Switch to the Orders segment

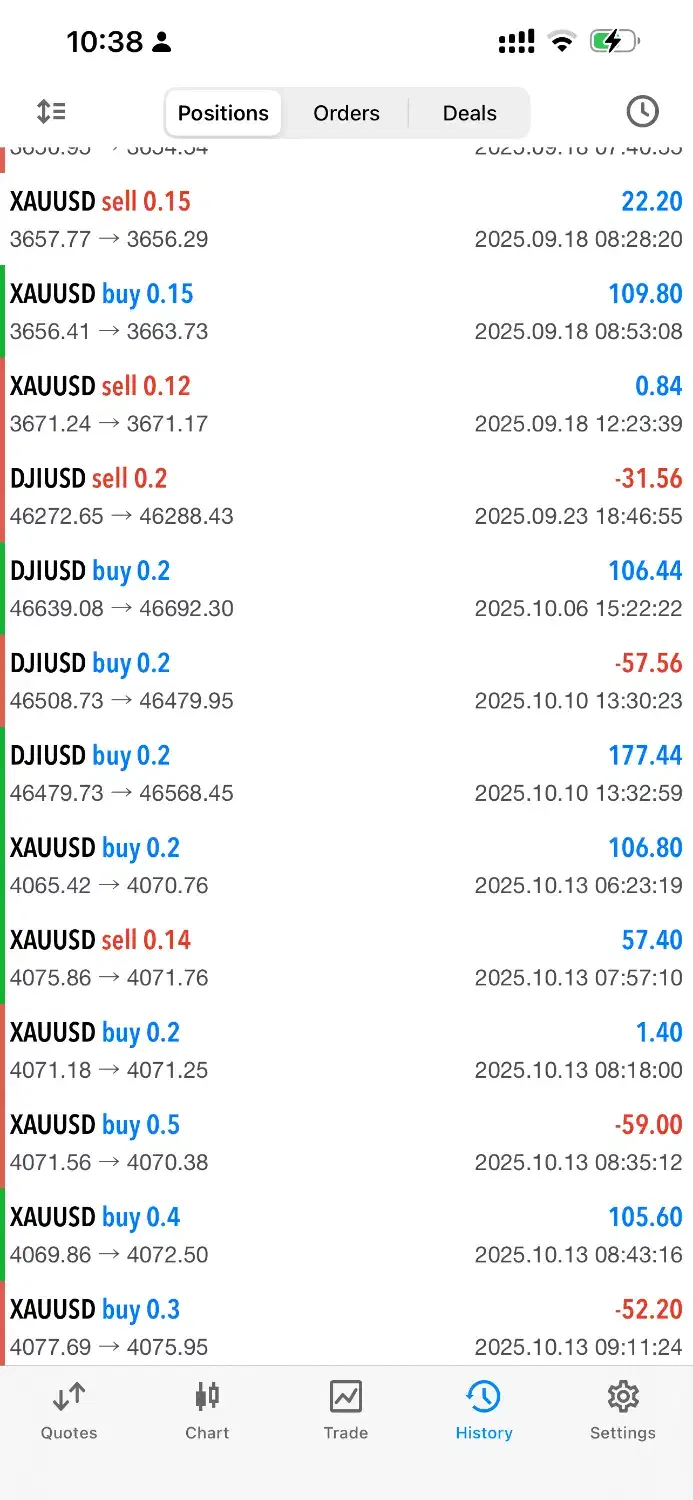[346, 113]
